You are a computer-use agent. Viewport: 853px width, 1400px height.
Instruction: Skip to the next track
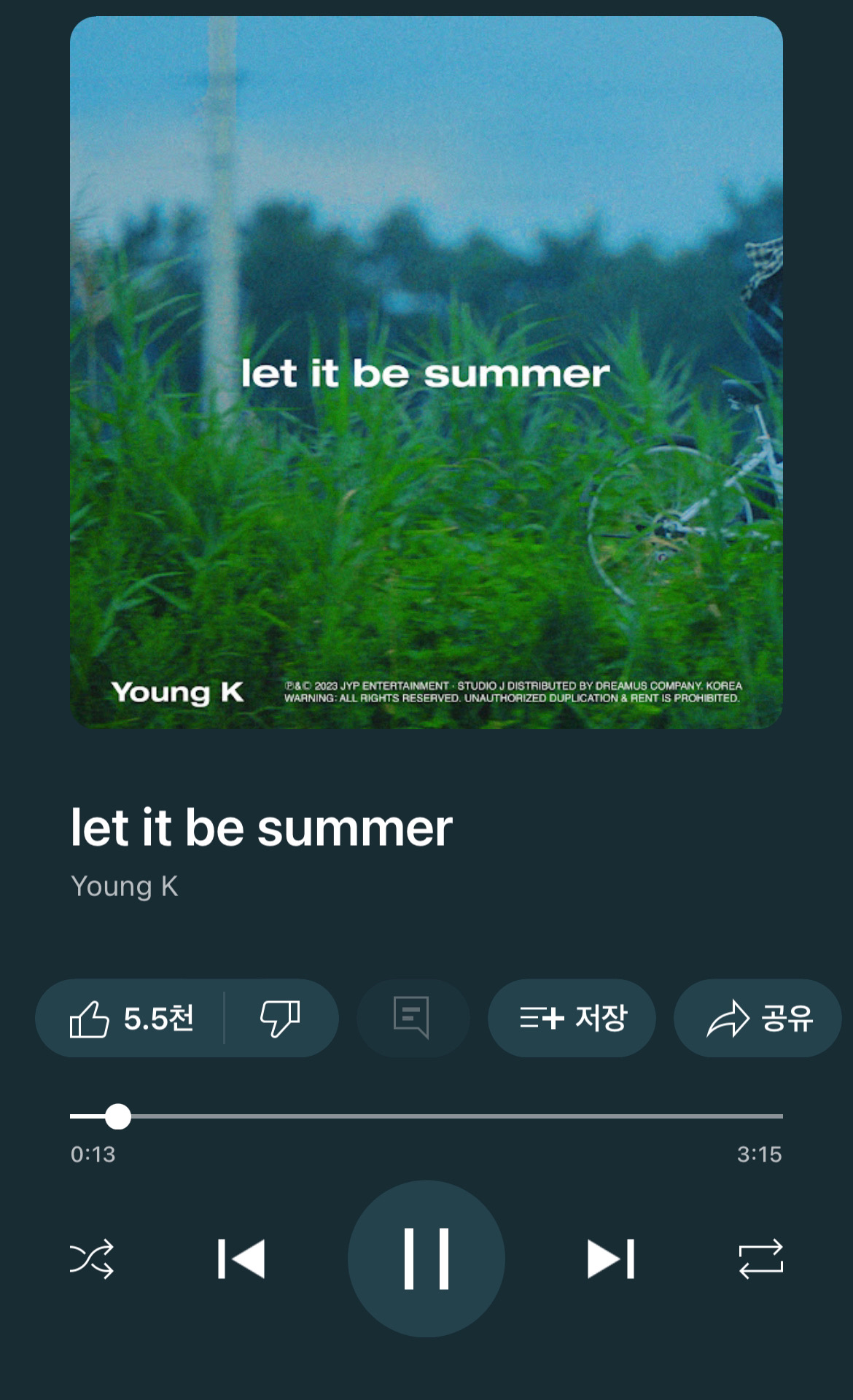click(x=611, y=1259)
